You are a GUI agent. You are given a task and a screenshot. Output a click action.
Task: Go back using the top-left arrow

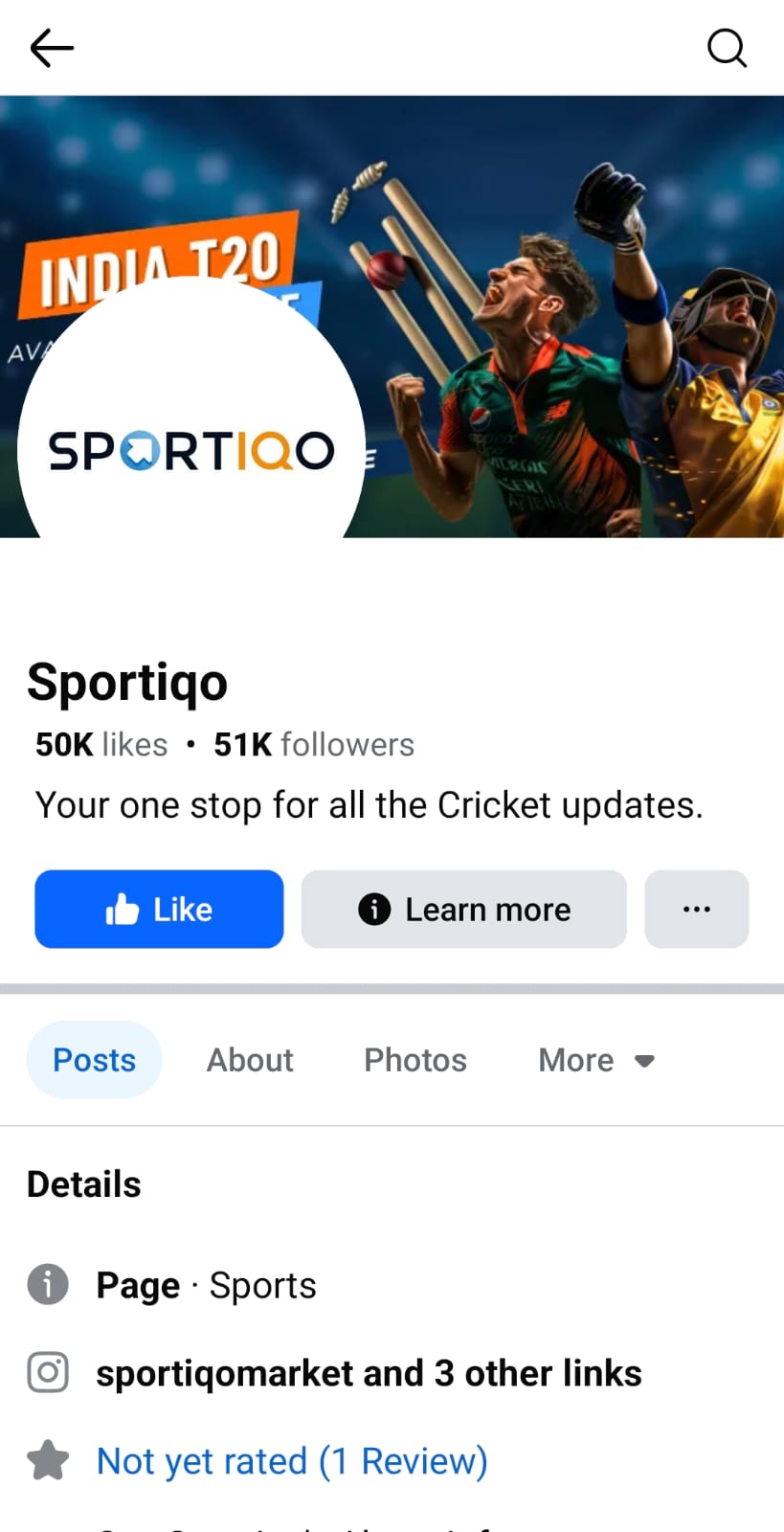tap(52, 48)
